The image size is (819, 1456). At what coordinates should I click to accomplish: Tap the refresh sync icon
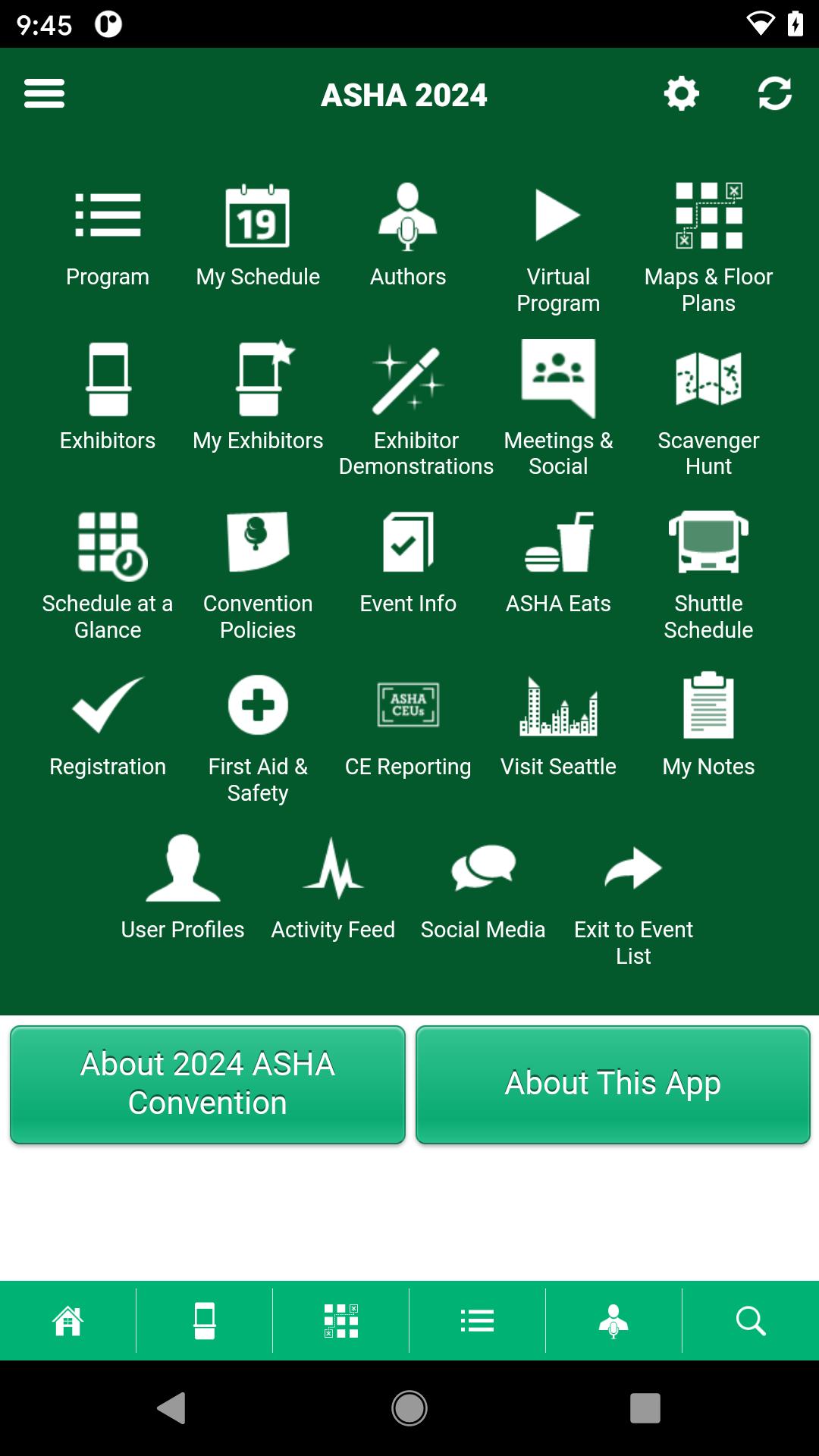774,94
